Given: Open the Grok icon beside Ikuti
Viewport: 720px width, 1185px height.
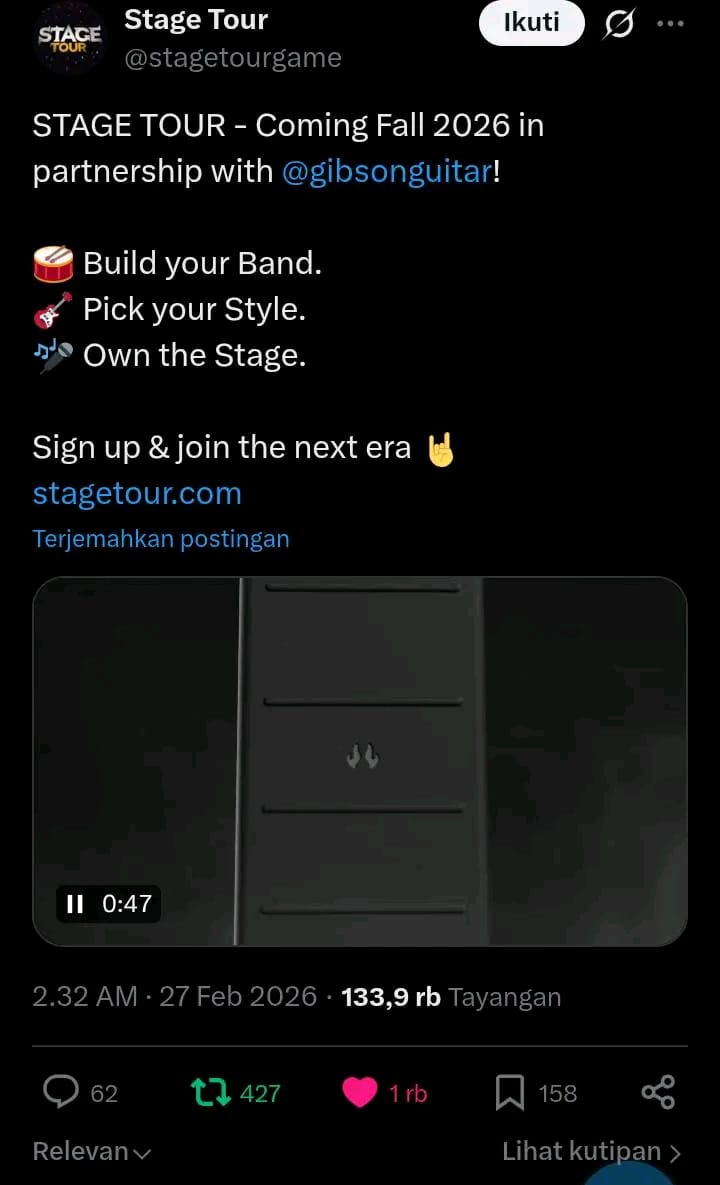Looking at the screenshot, I should (618, 24).
